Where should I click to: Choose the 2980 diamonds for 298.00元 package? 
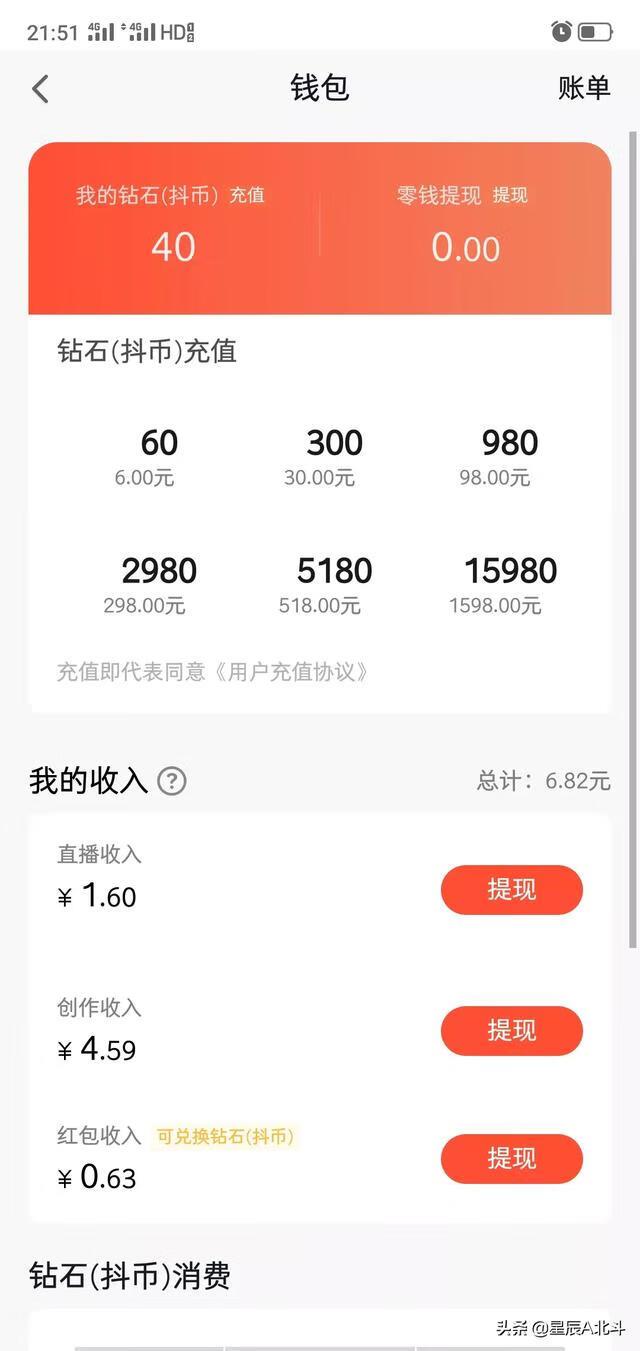(158, 584)
